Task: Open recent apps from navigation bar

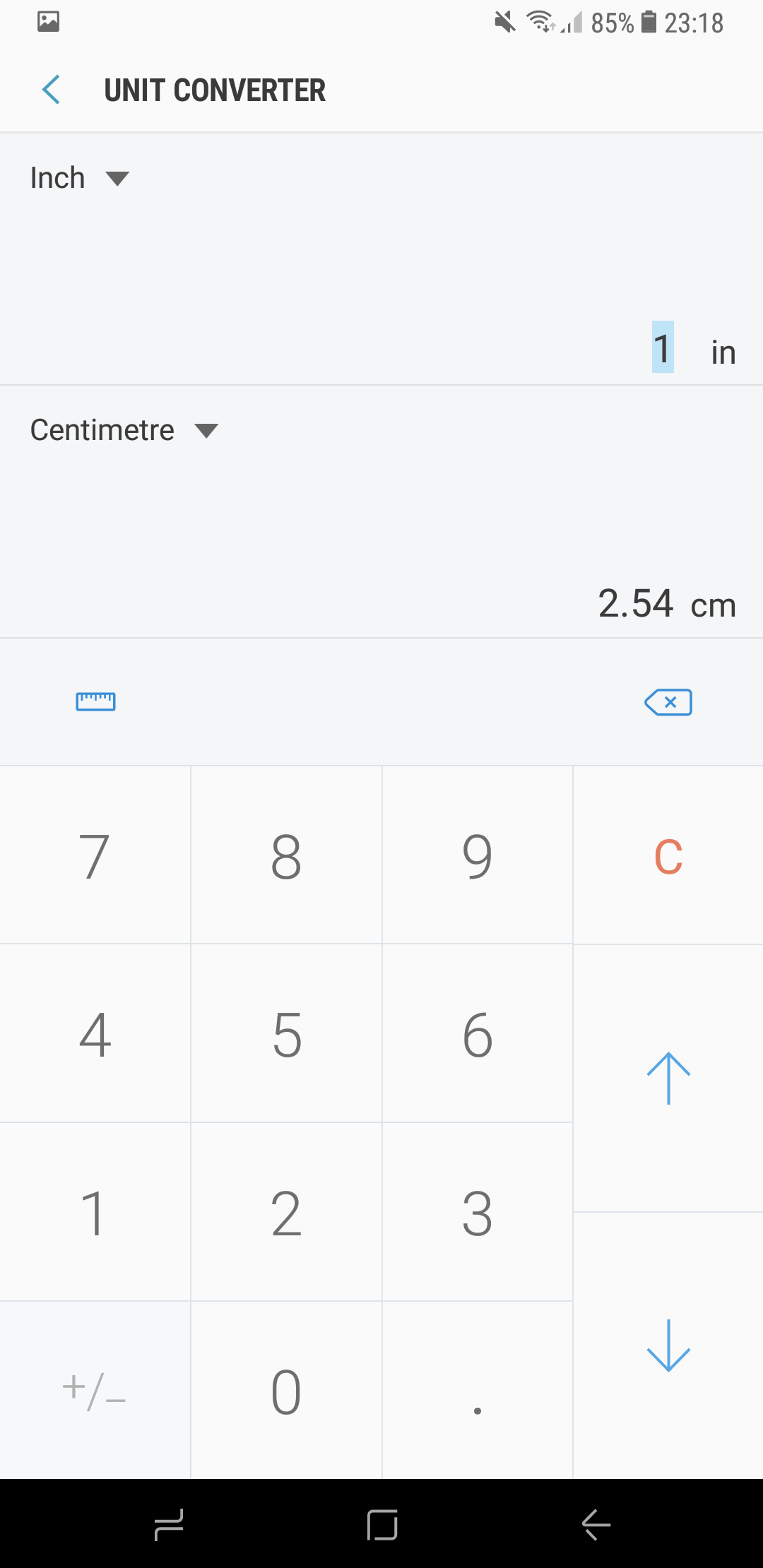Action: click(x=169, y=1524)
